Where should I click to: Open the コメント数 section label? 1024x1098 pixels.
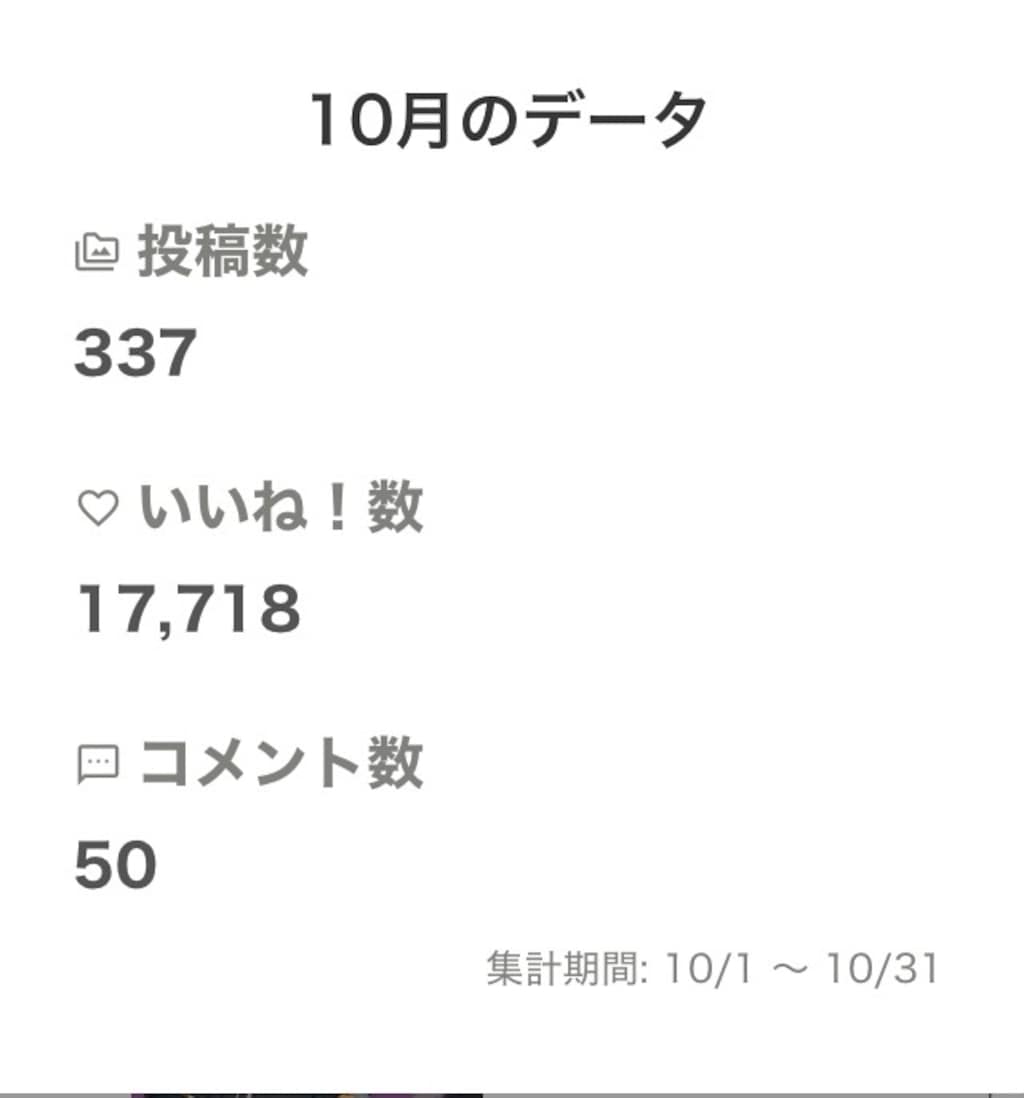285,763
